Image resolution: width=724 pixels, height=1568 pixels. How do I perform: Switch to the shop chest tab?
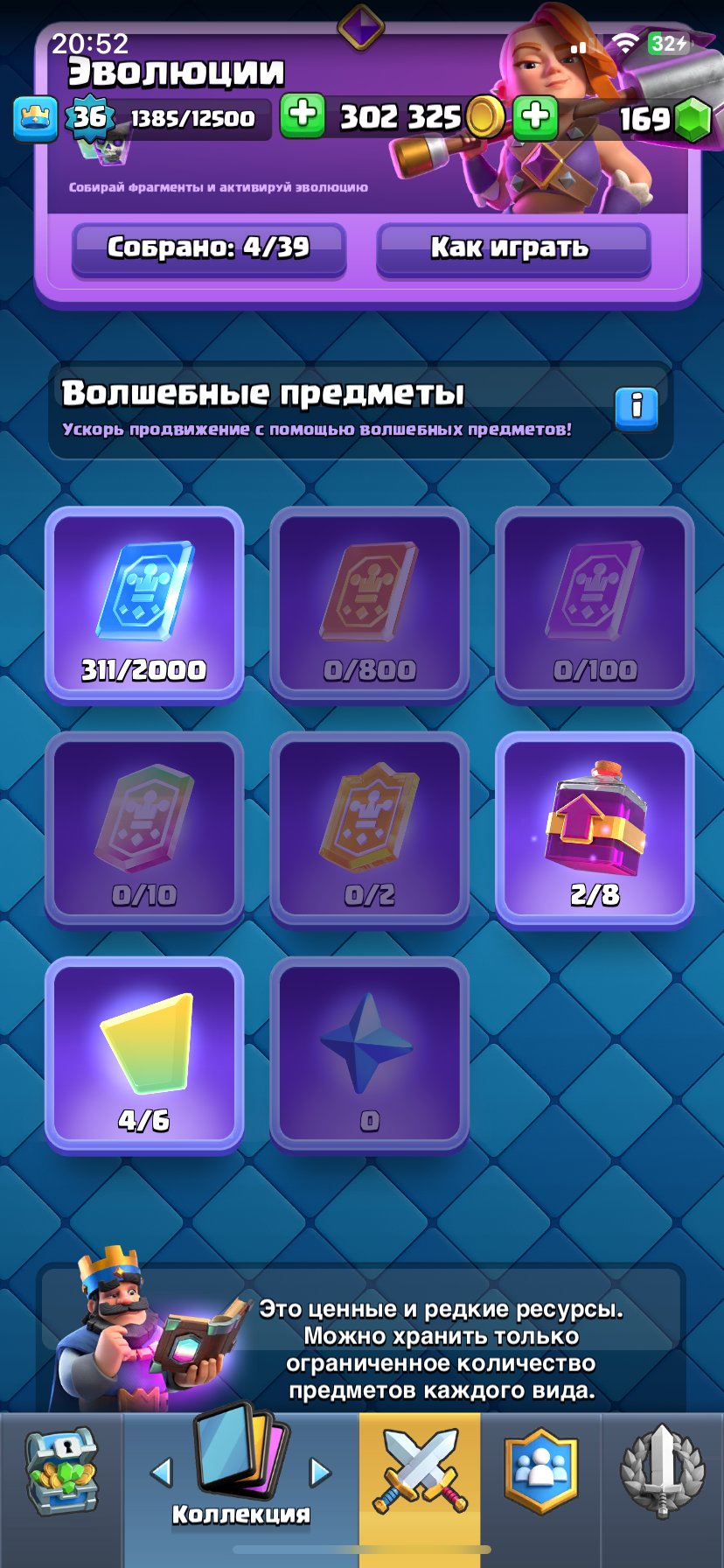59,1473
